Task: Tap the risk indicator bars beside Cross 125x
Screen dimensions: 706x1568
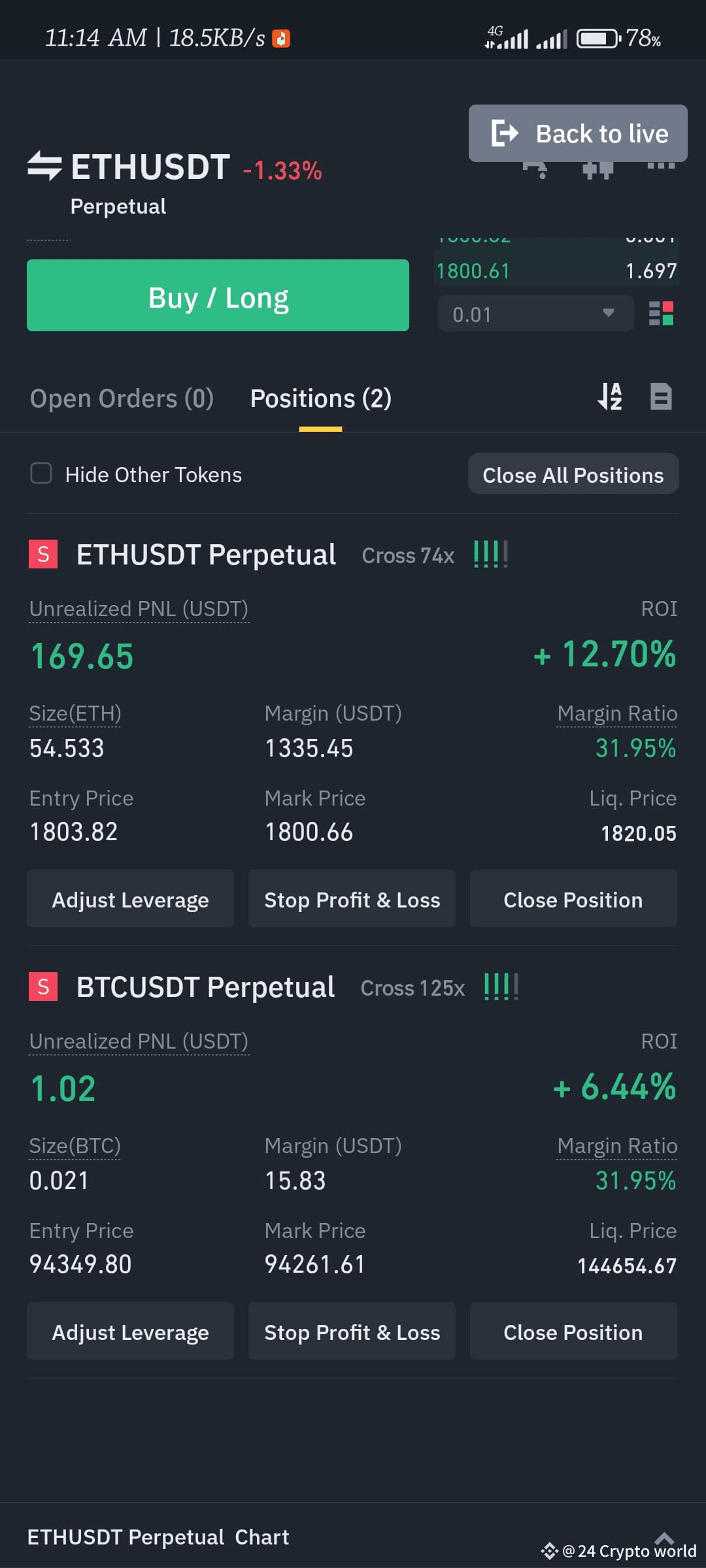Action: (x=499, y=987)
